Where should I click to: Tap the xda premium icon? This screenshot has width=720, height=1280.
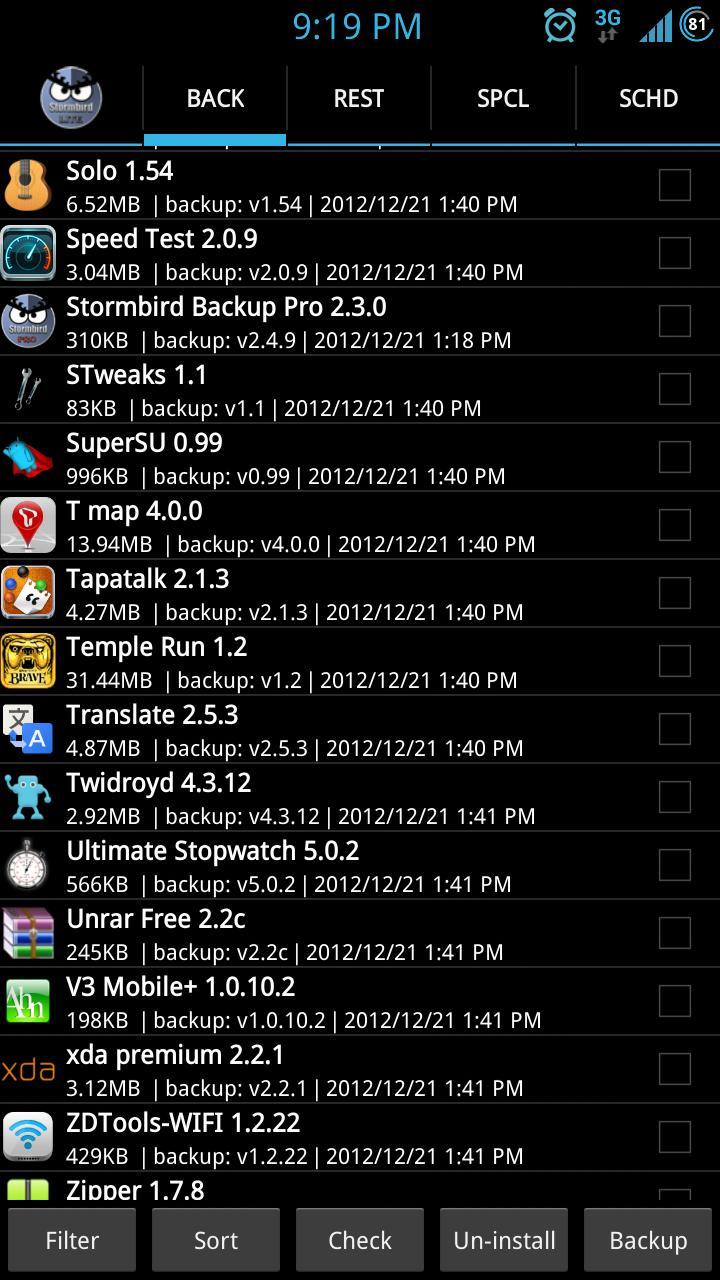[x=29, y=1069]
